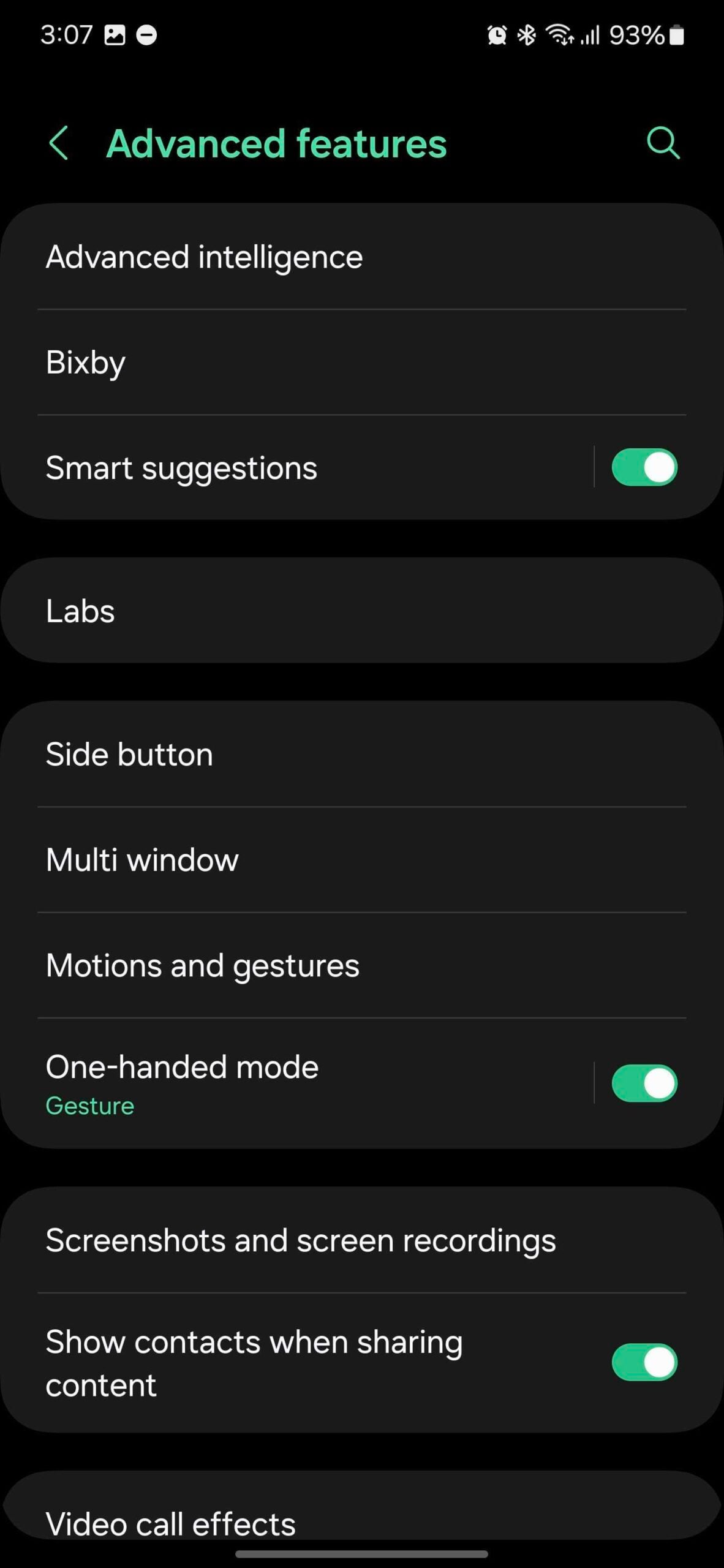The height and width of the screenshot is (1568, 724).
Task: Turn off the Smart suggestions switch
Action: coord(644,467)
